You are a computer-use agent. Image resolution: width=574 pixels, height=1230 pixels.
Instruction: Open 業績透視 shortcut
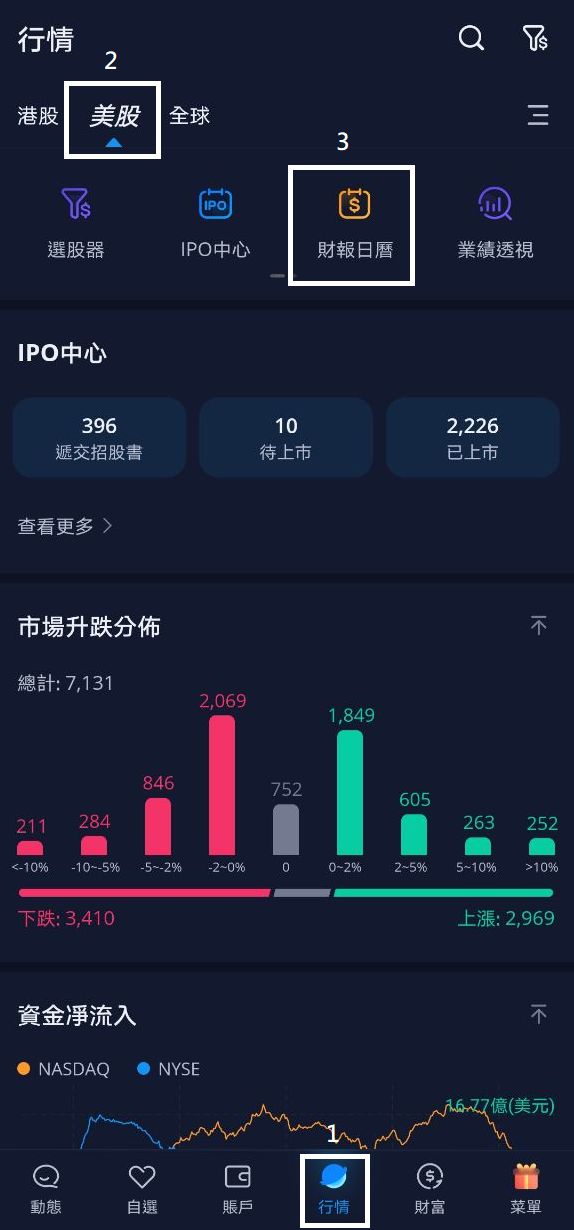coord(496,224)
